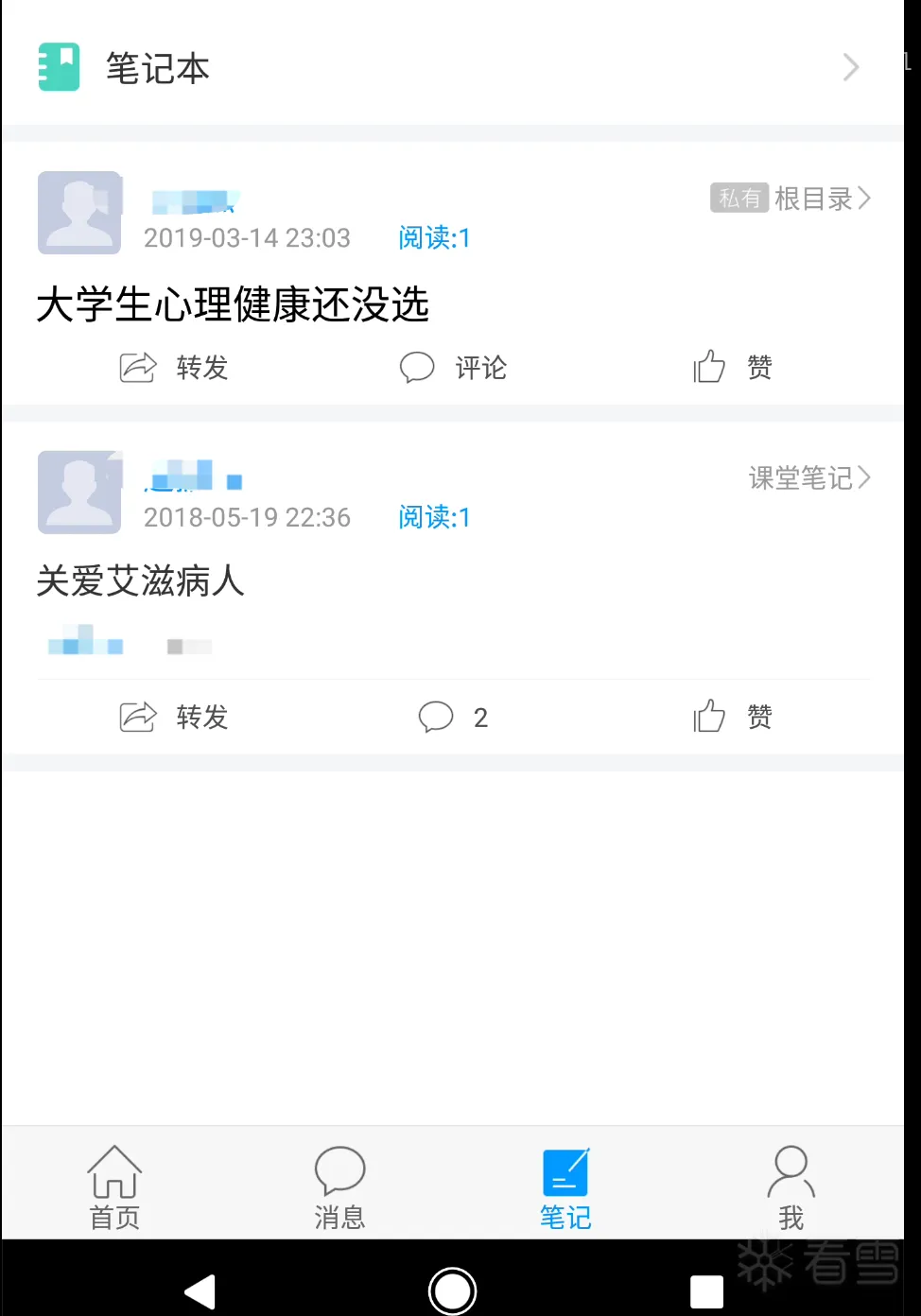Screen dimensions: 921x1316
Task: Tap the avatar on the 2018-05-19 note
Action: click(79, 493)
